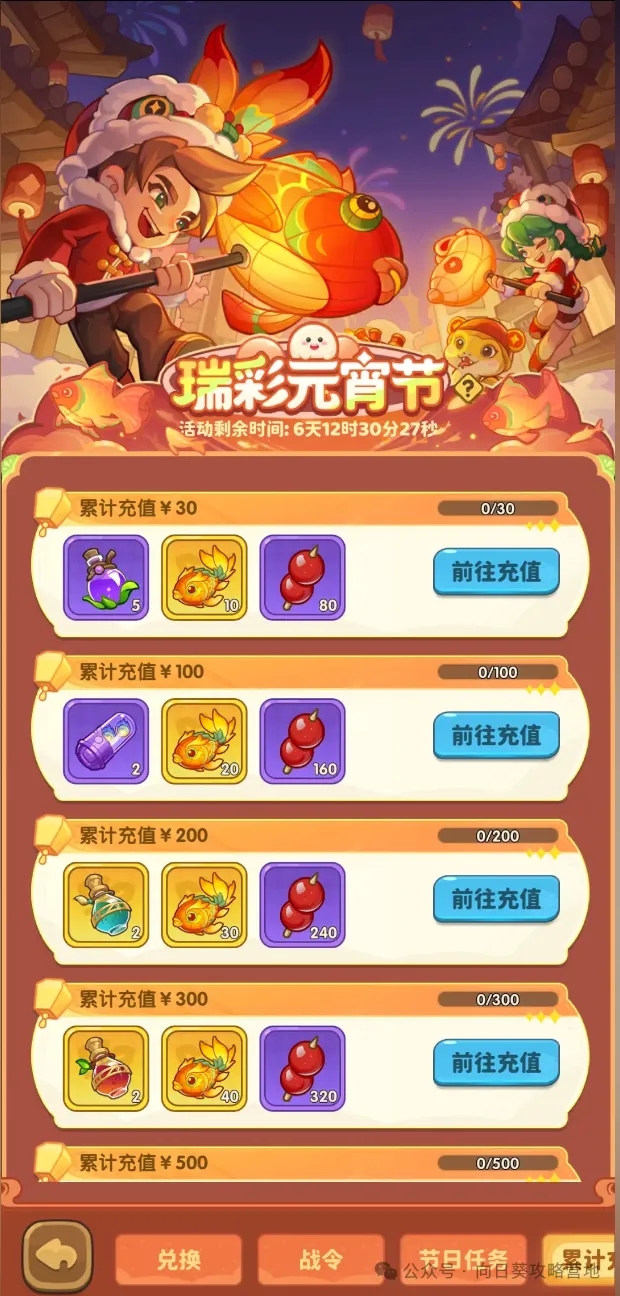Screen dimensions: 620x1296
Task: Open the 节日任务 tab
Action: point(462,1258)
